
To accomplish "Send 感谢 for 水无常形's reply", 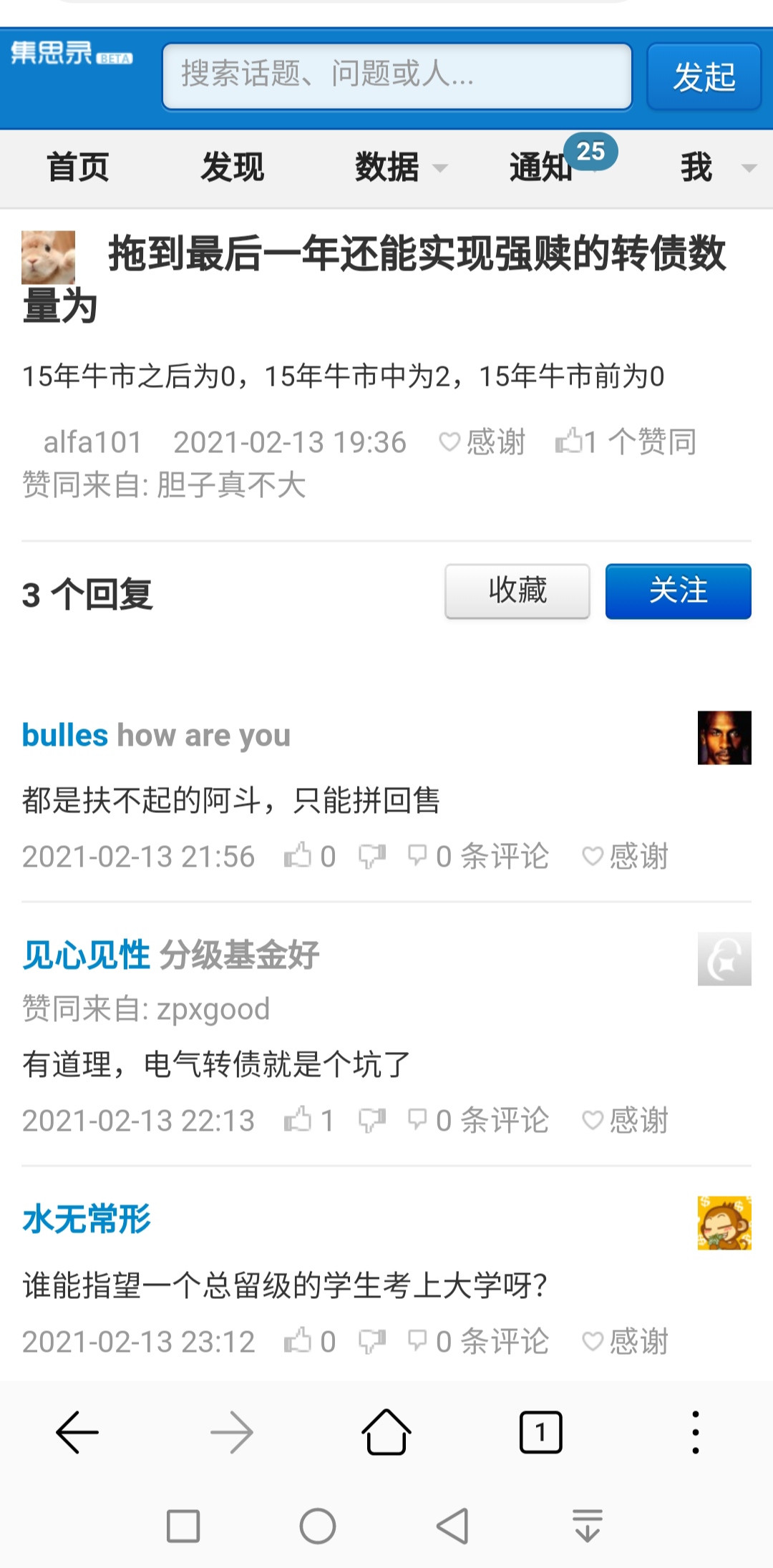I will point(625,1341).
